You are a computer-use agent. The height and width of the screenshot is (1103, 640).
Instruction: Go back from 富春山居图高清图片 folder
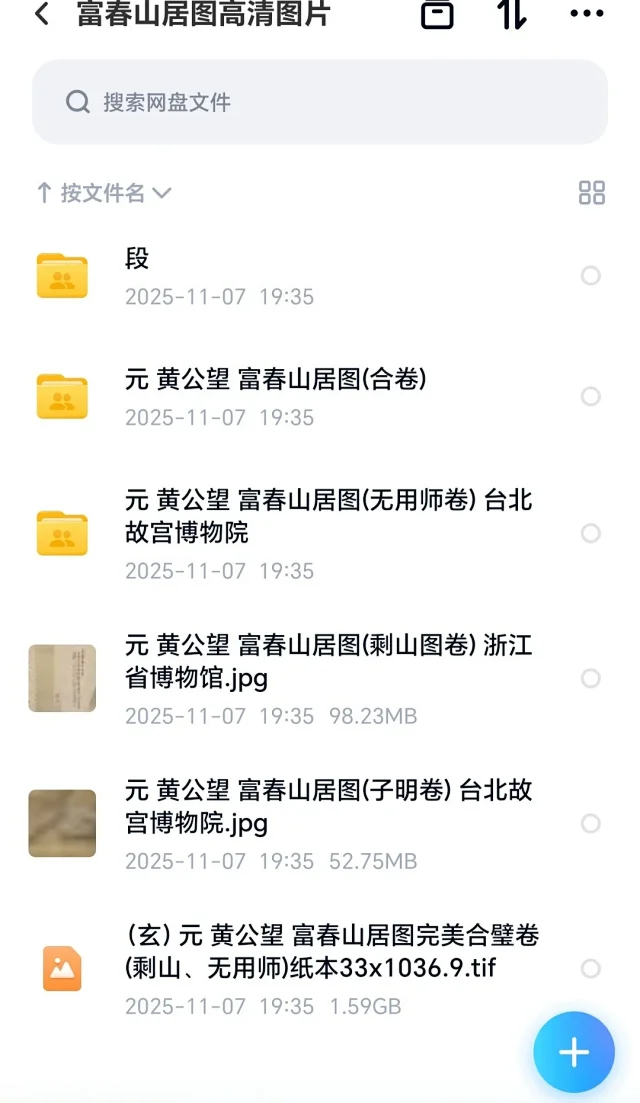point(42,15)
